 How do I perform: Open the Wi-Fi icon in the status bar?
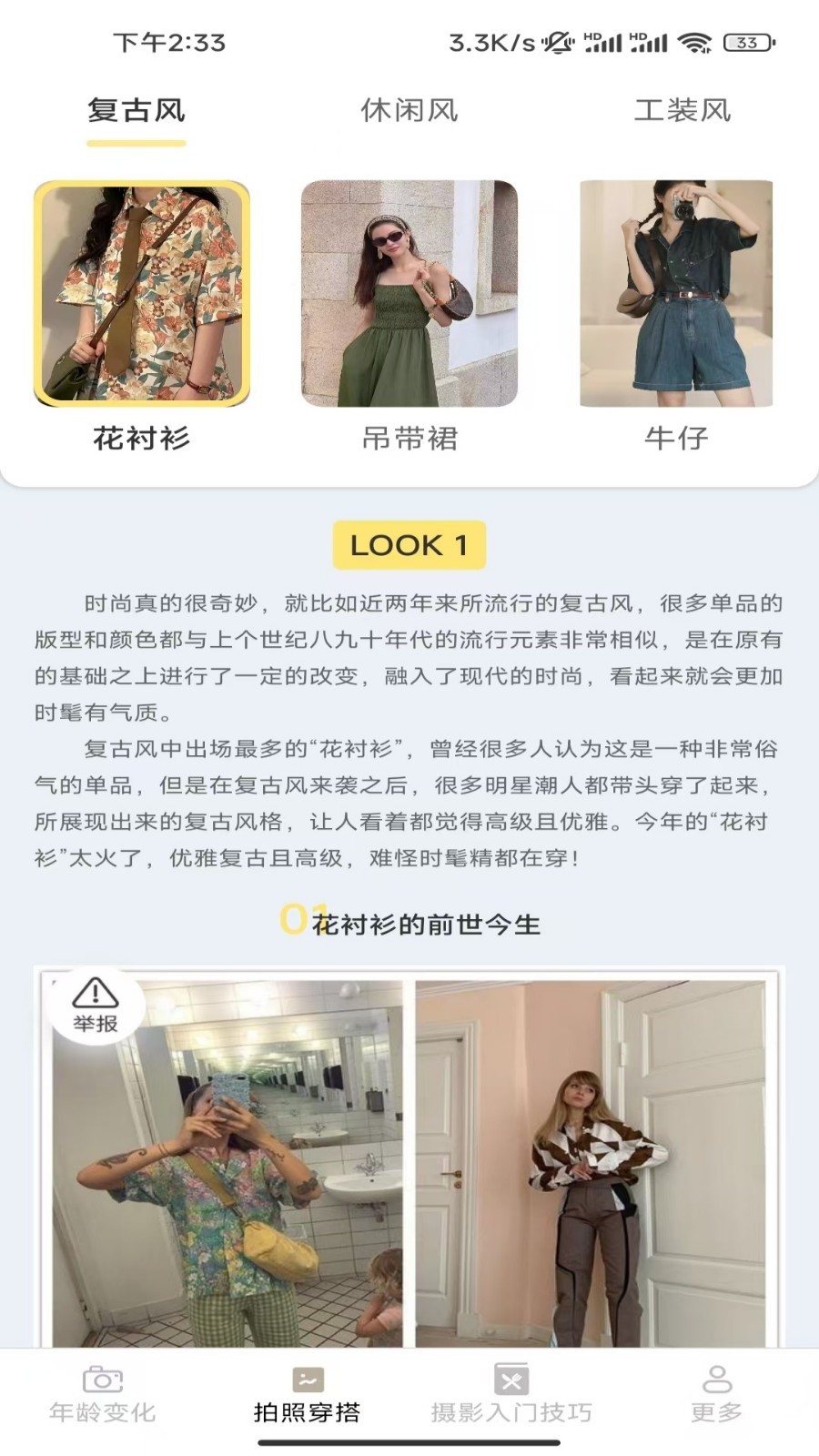tap(695, 41)
